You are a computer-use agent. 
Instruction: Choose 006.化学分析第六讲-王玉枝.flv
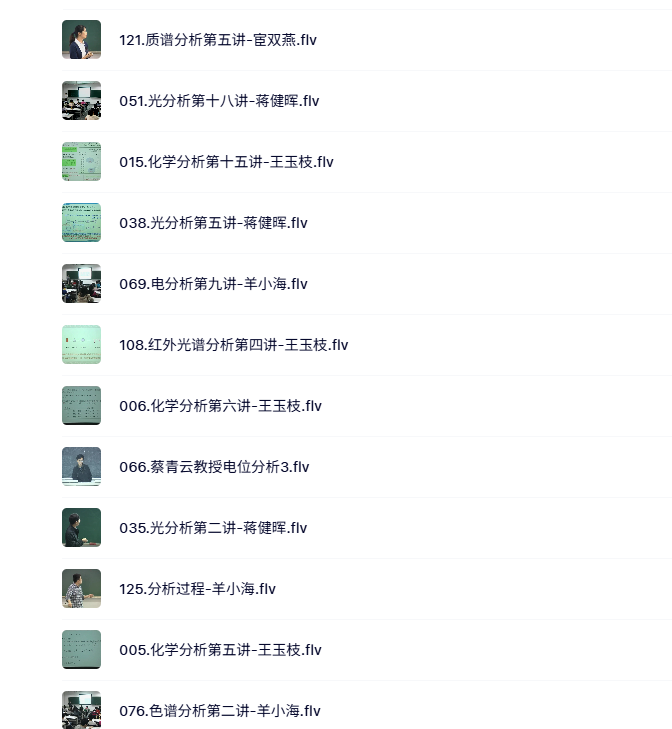[x=220, y=406]
